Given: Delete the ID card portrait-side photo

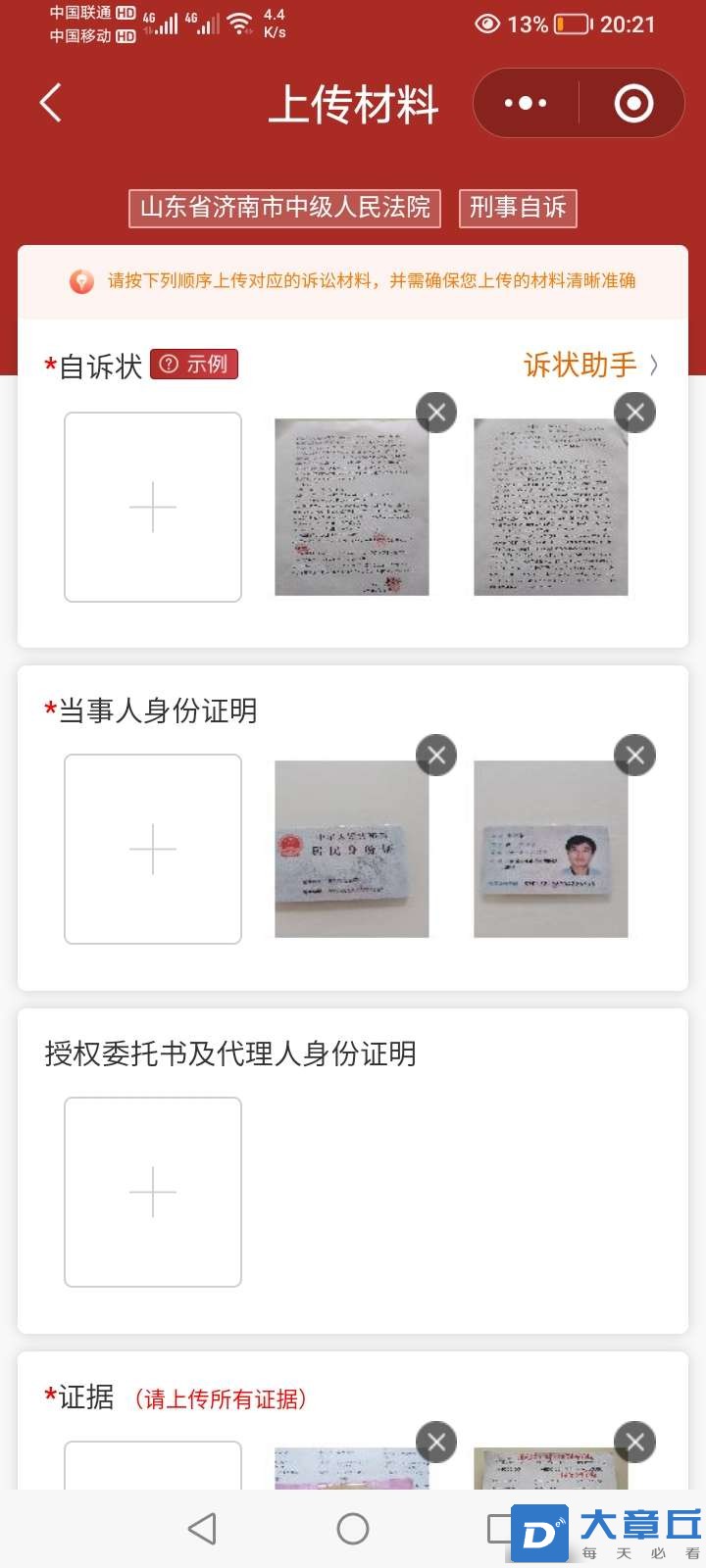Looking at the screenshot, I should click(634, 756).
